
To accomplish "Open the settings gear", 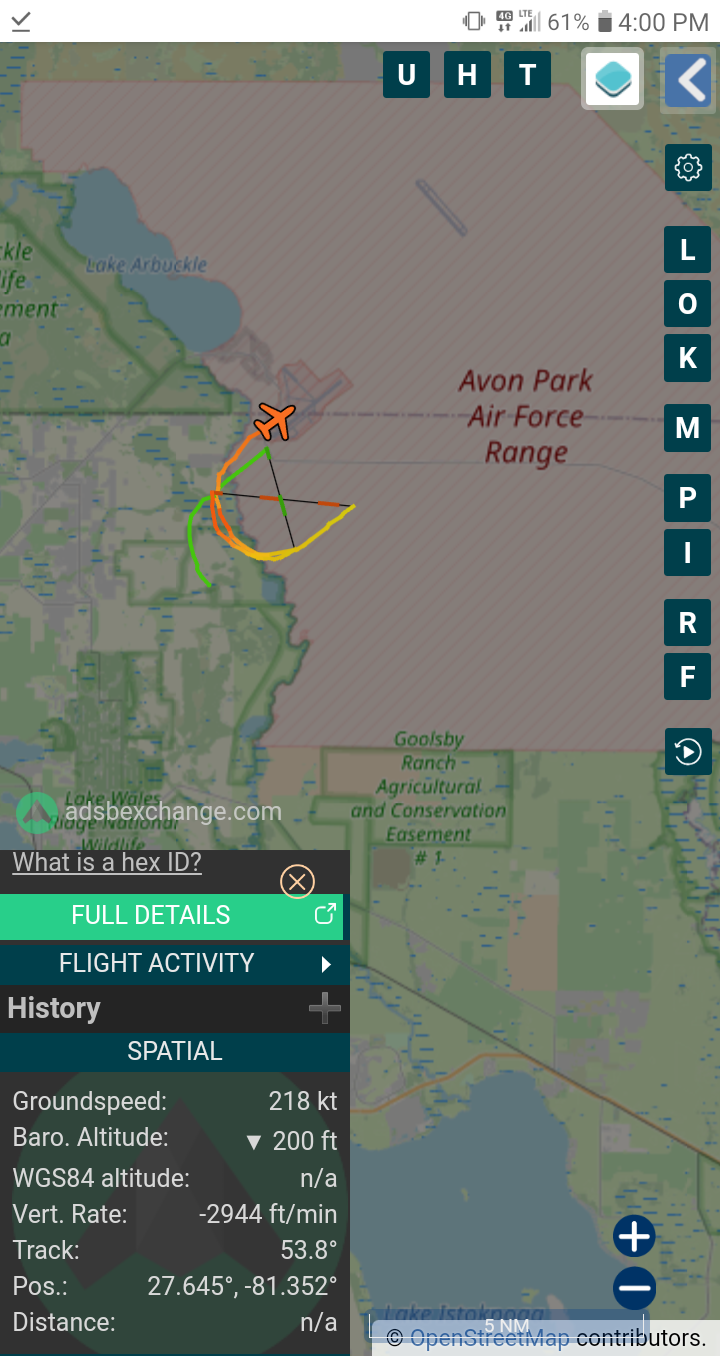I will (688, 167).
